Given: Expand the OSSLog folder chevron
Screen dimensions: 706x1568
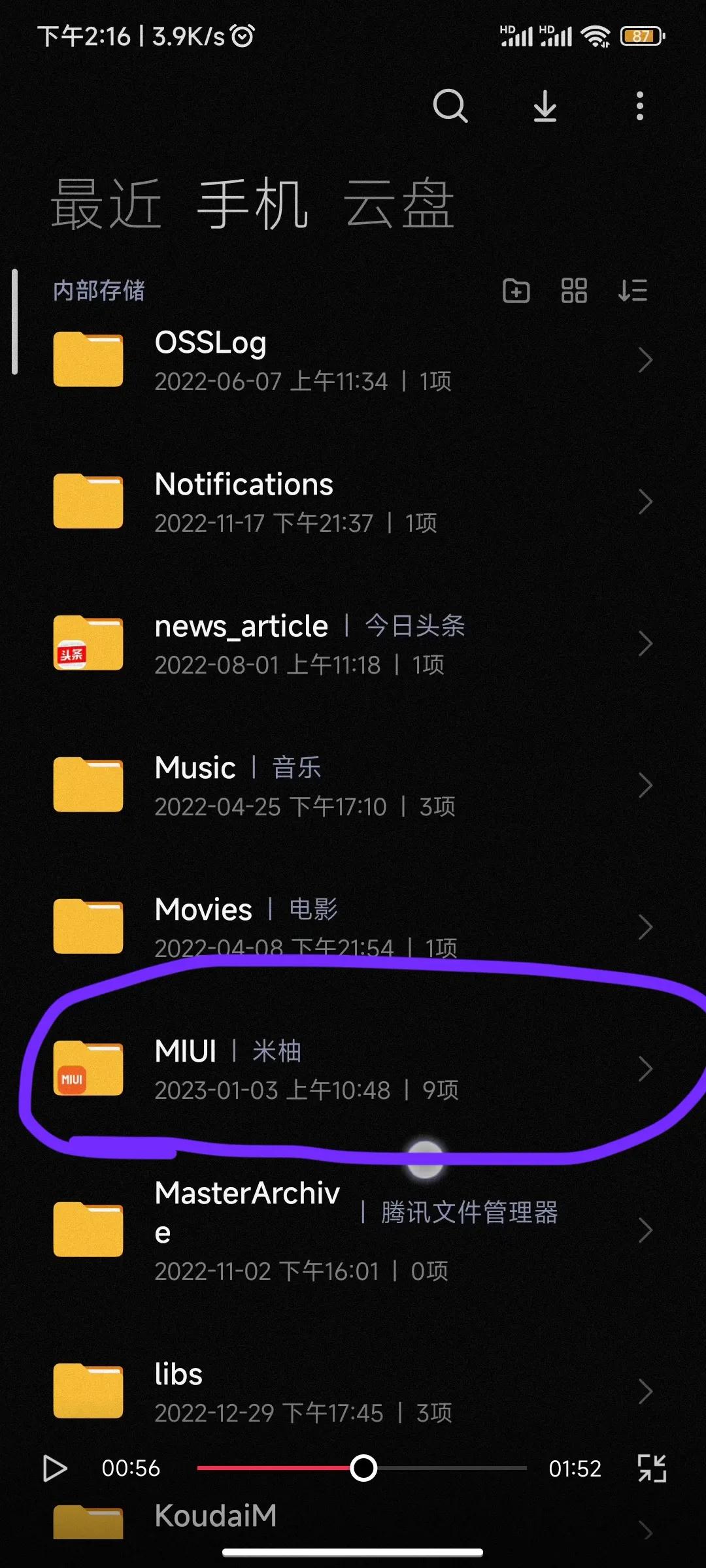Looking at the screenshot, I should 647,359.
